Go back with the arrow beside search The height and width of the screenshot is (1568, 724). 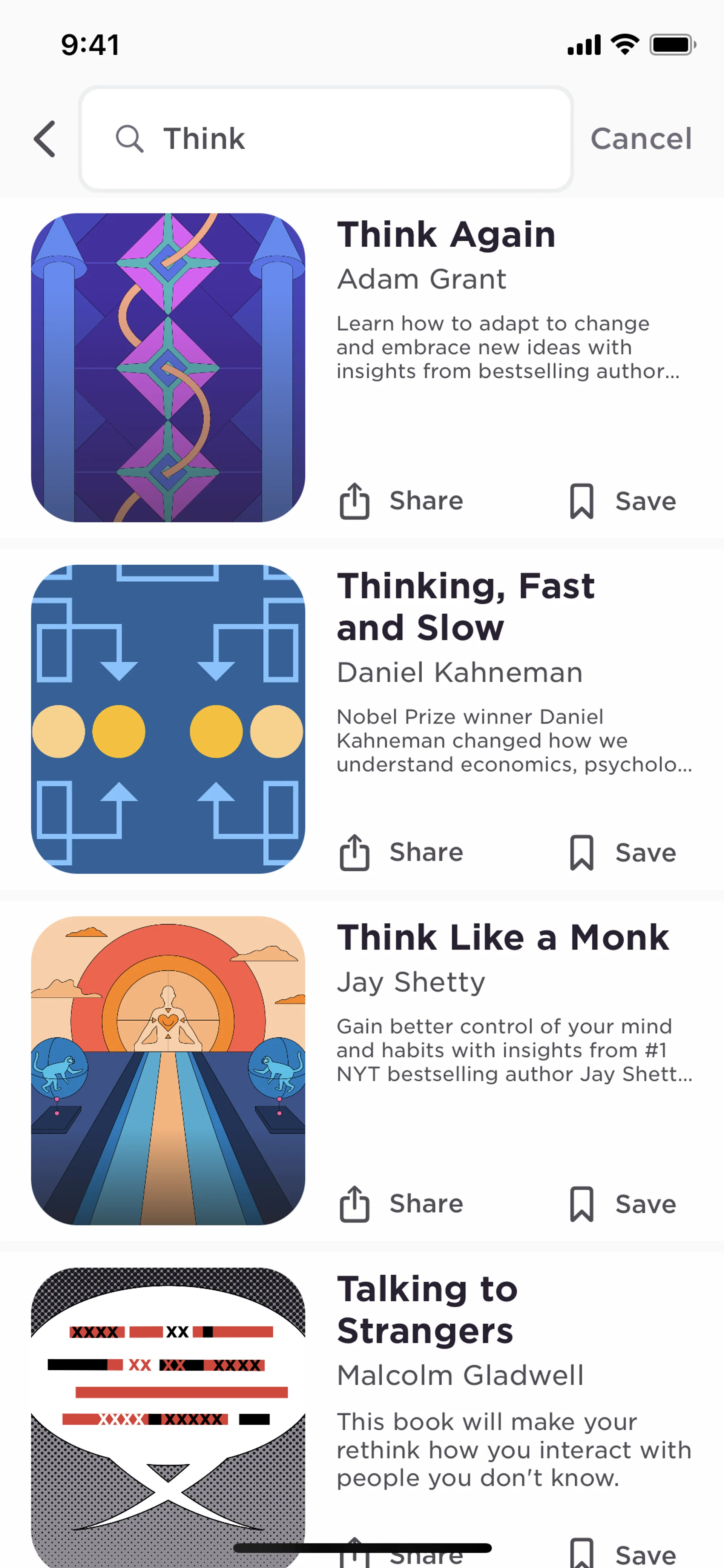45,139
